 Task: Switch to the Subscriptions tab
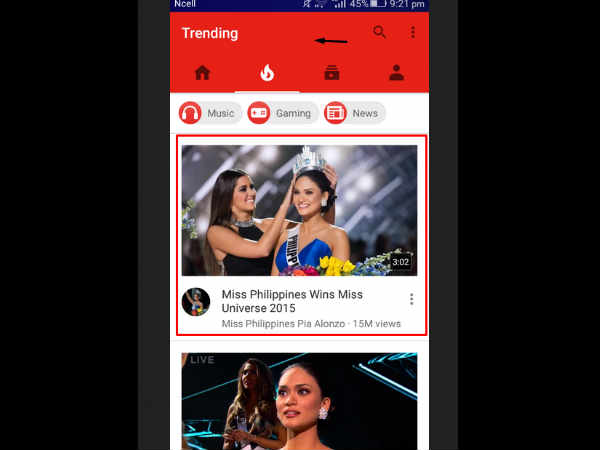332,72
